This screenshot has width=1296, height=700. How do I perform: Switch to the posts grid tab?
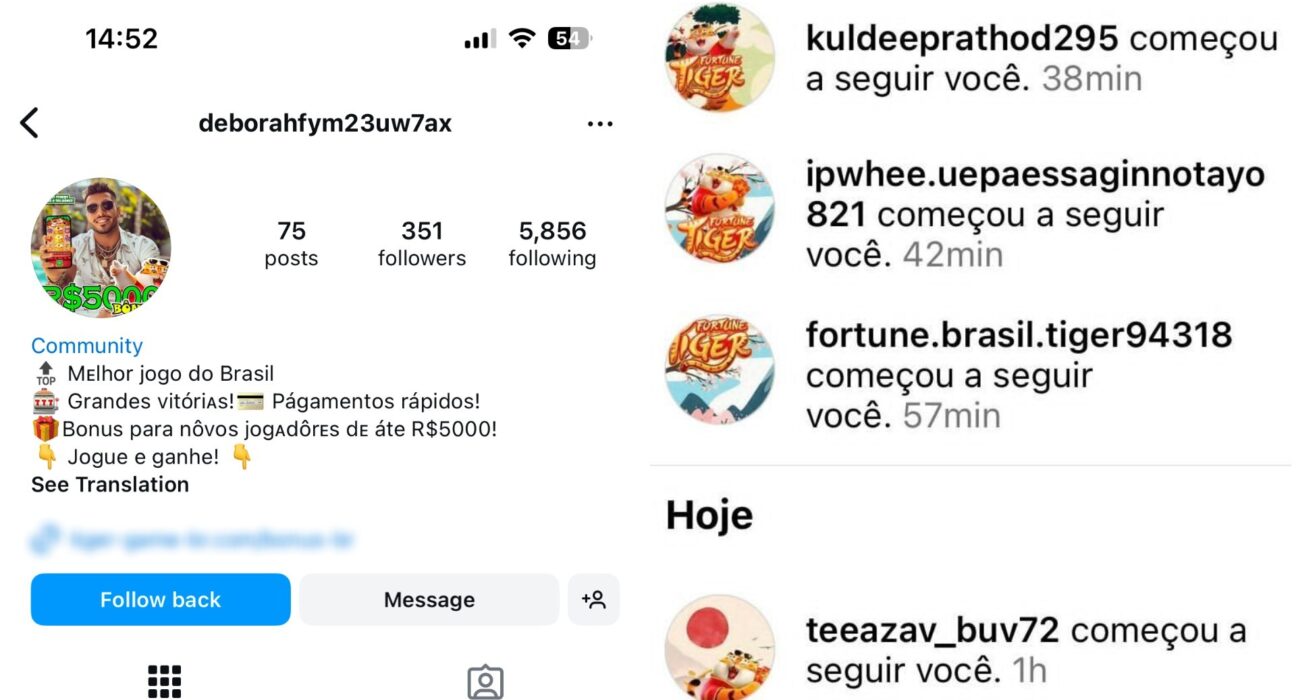[164, 681]
